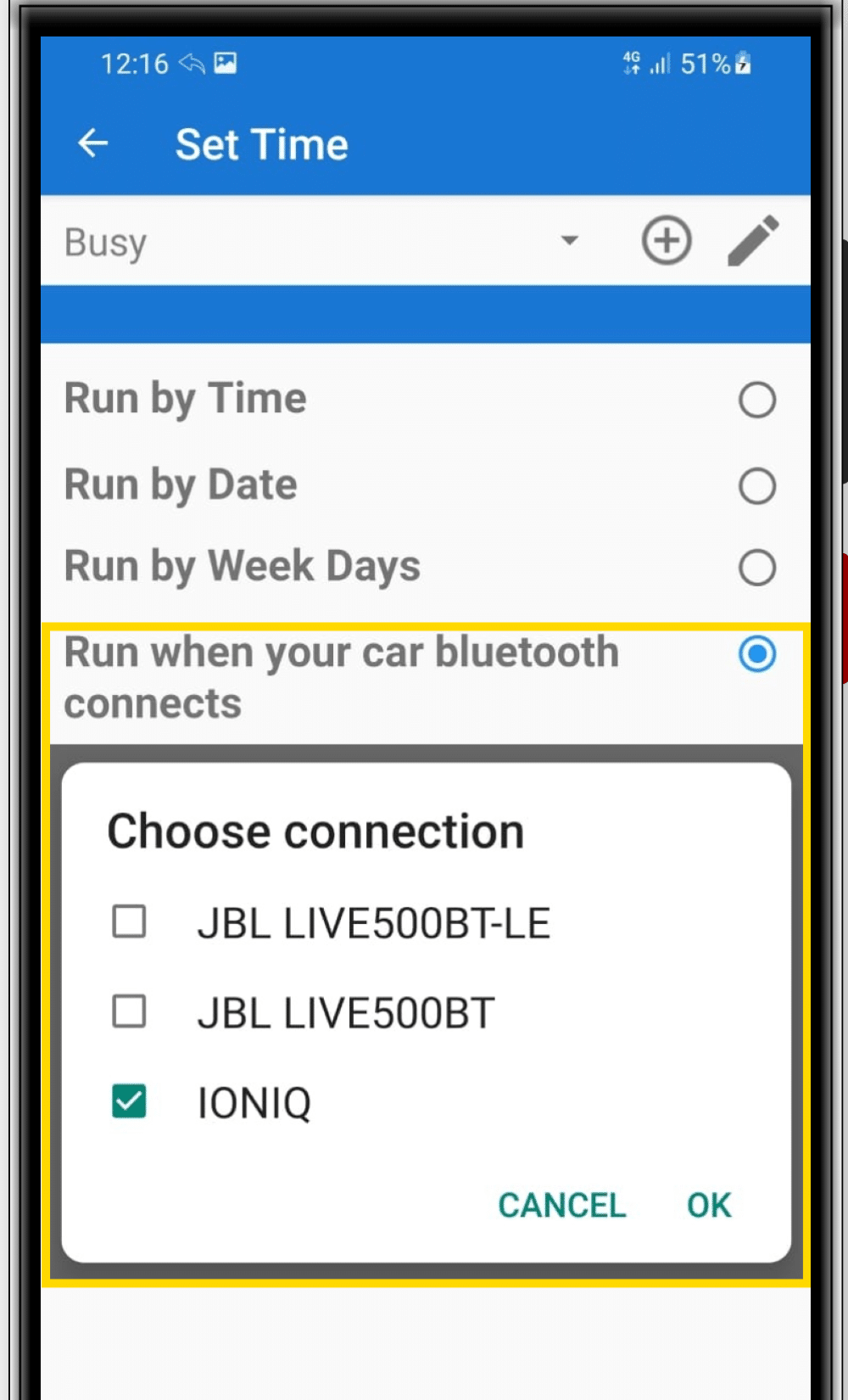Uncheck the IONIQ connection
This screenshot has width=848, height=1400.
(x=129, y=1101)
